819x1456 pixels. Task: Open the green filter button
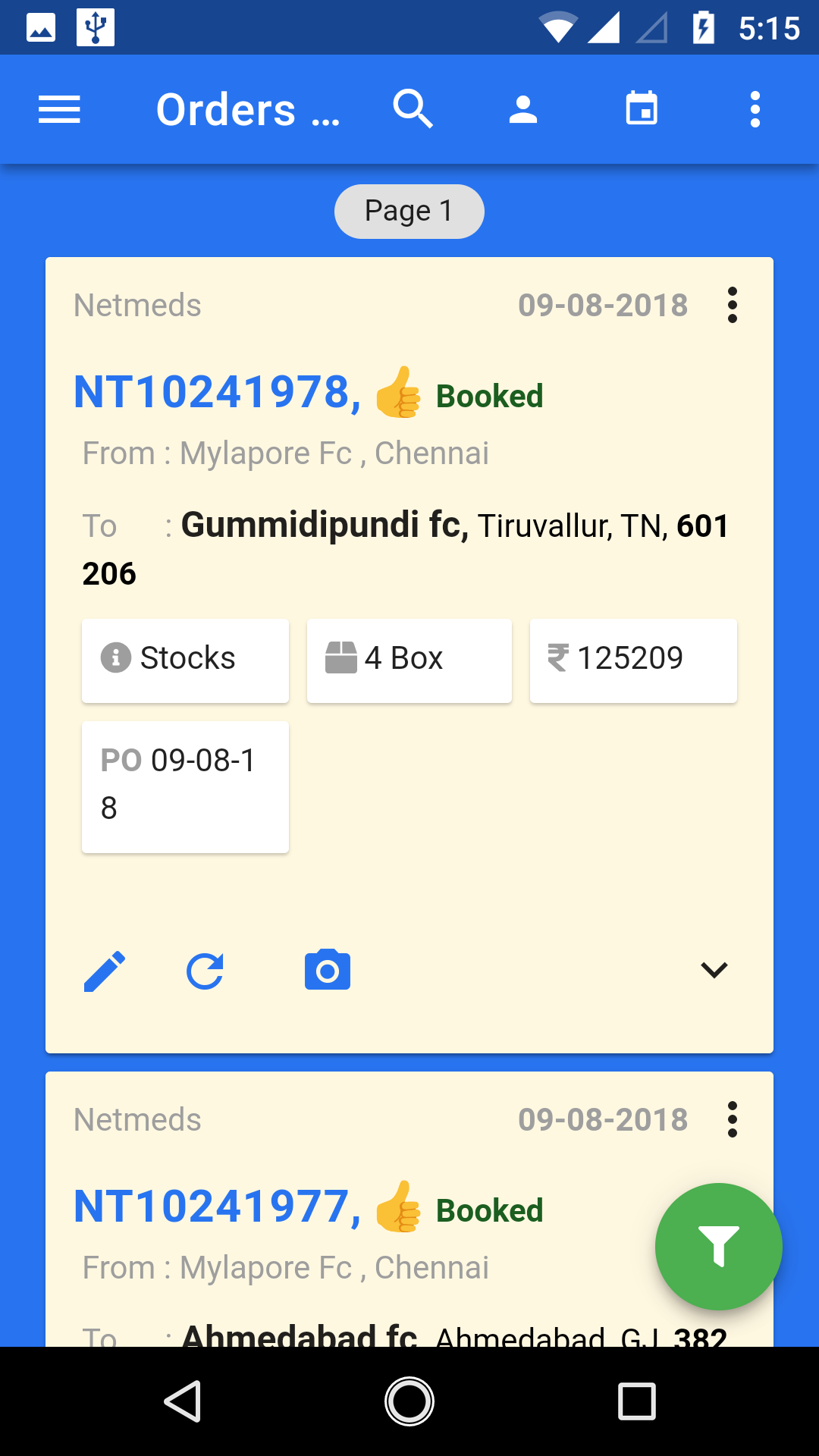[x=718, y=1246]
